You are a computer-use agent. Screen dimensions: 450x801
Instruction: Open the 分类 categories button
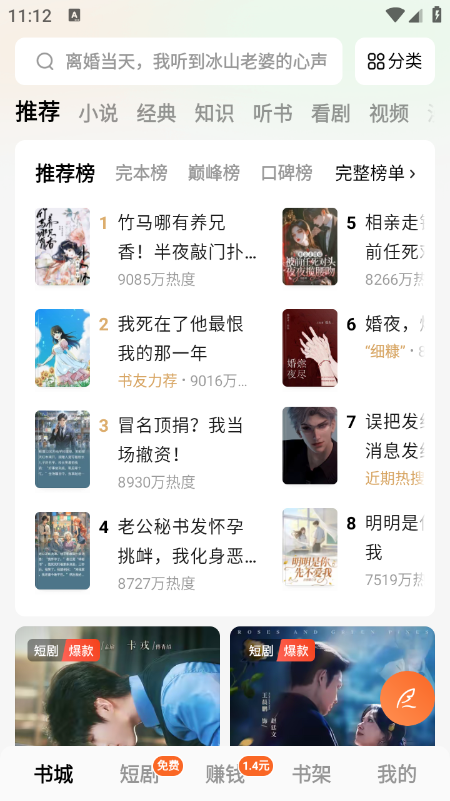coord(395,61)
